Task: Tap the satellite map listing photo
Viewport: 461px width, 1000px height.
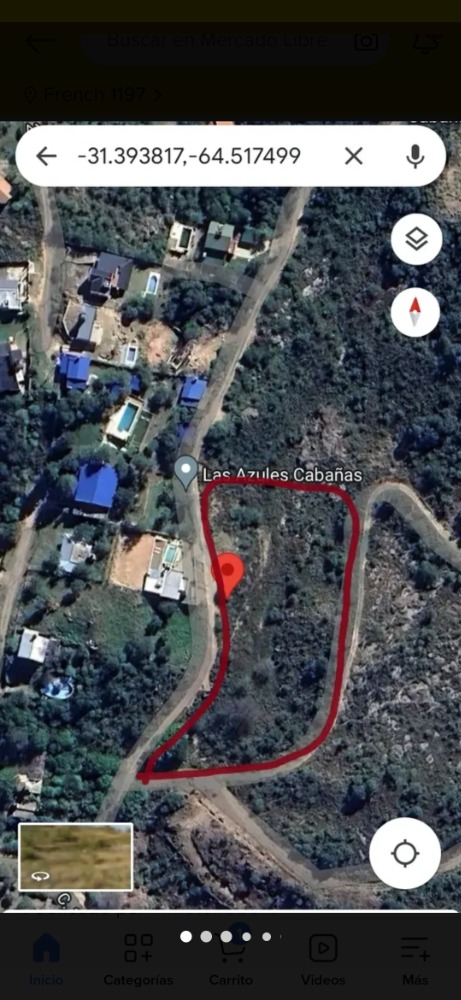Action: pos(230,517)
